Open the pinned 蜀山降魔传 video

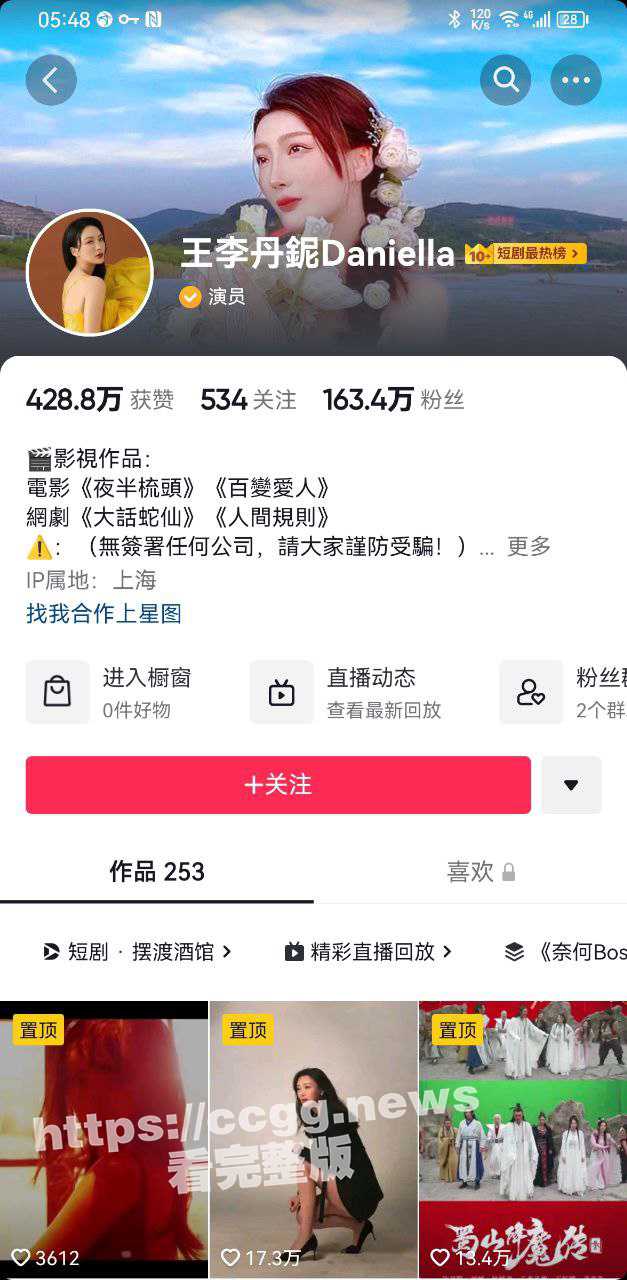click(x=522, y=1140)
